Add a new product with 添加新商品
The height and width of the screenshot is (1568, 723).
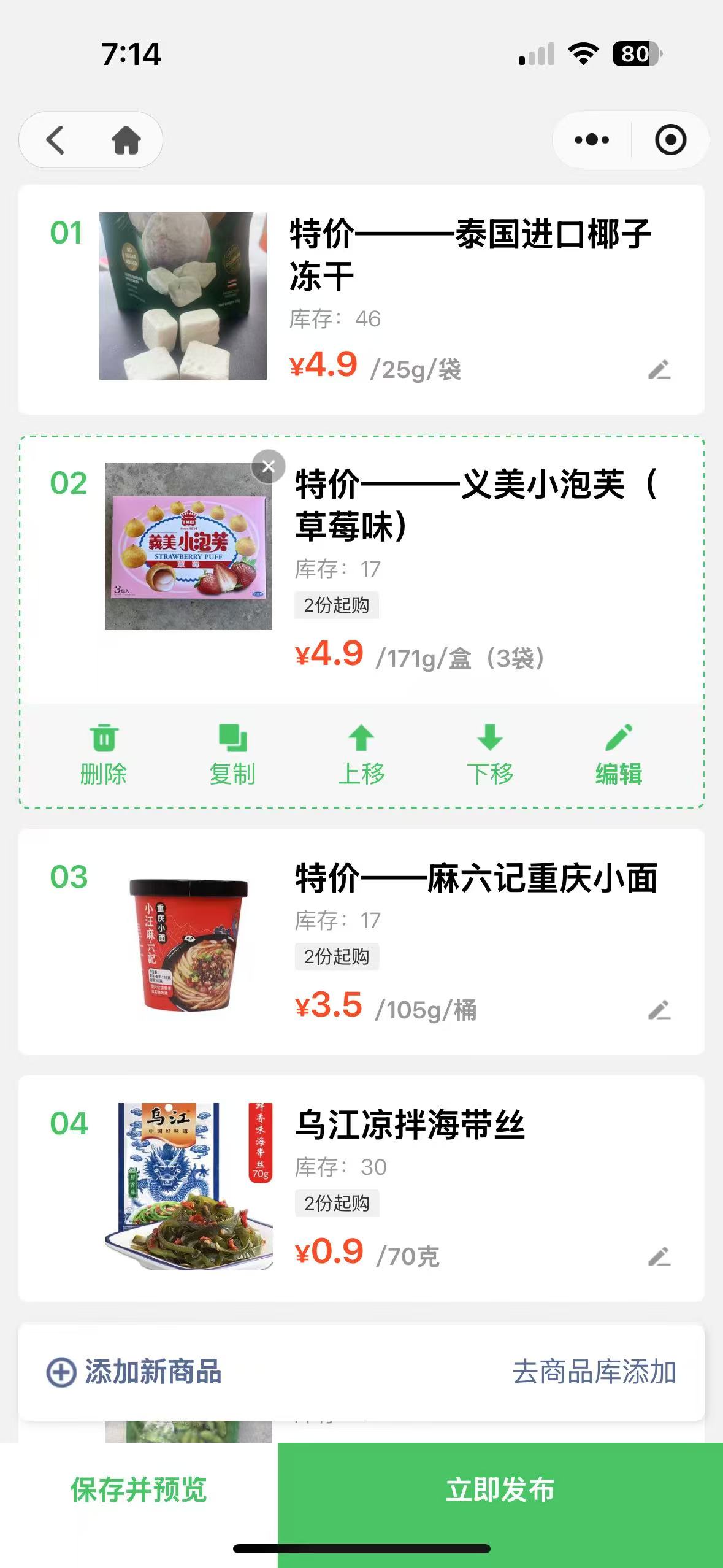135,1372
